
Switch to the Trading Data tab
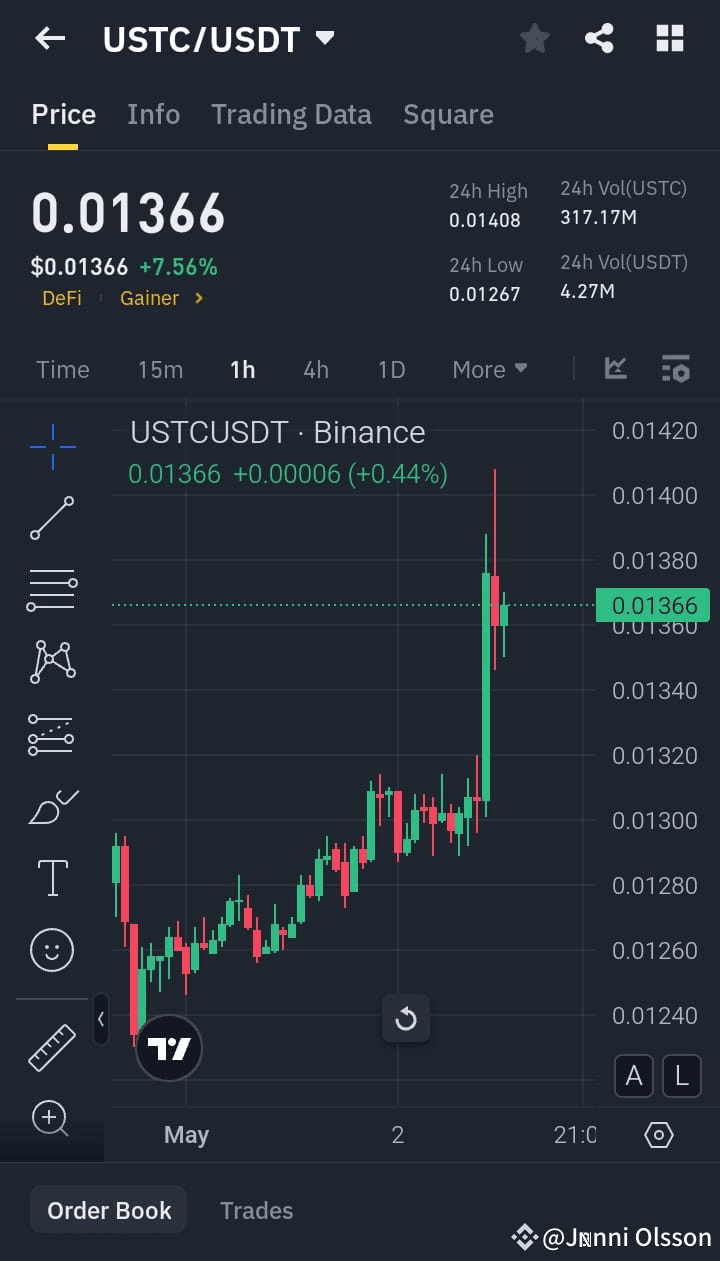coord(291,114)
